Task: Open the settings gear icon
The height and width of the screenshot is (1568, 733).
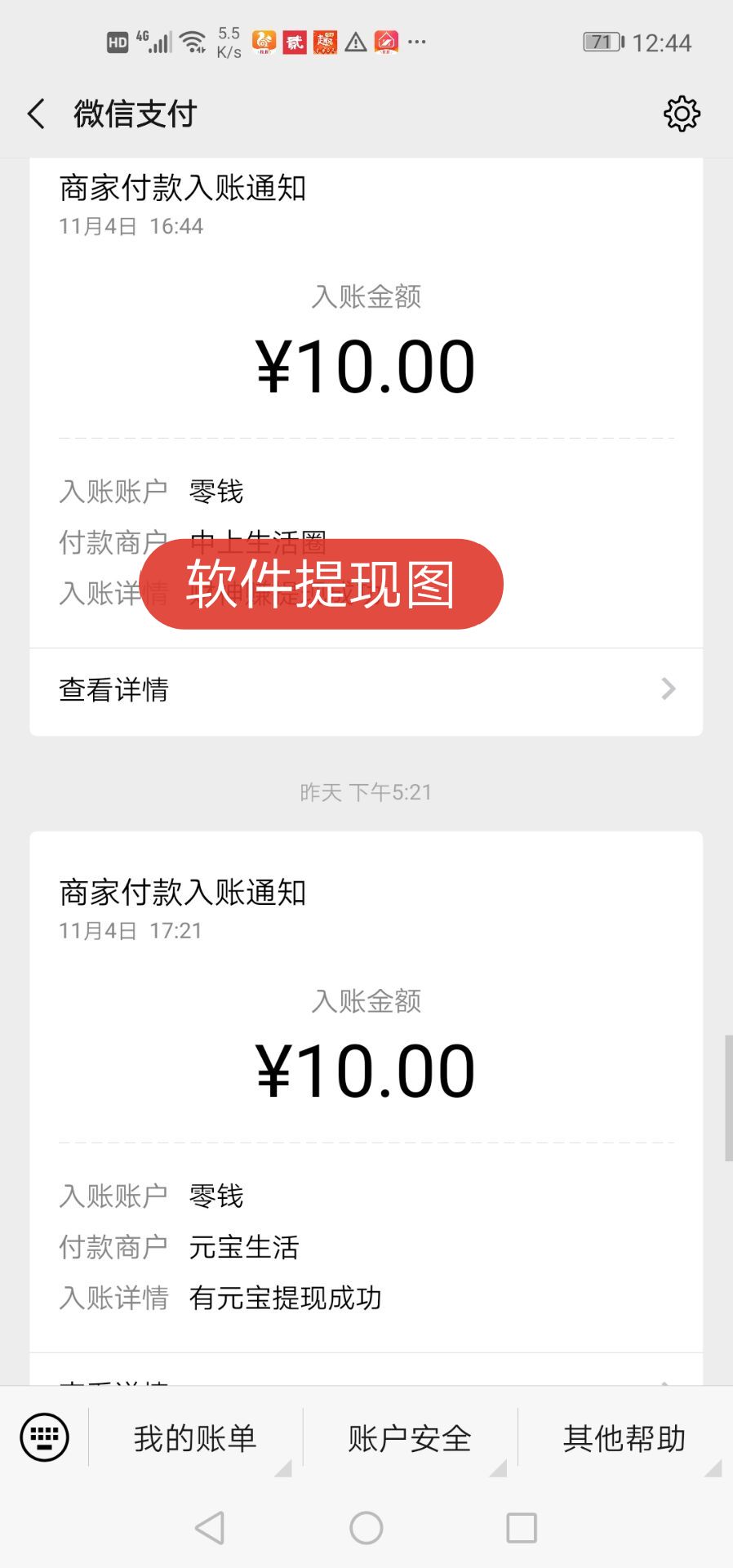Action: coord(682,114)
